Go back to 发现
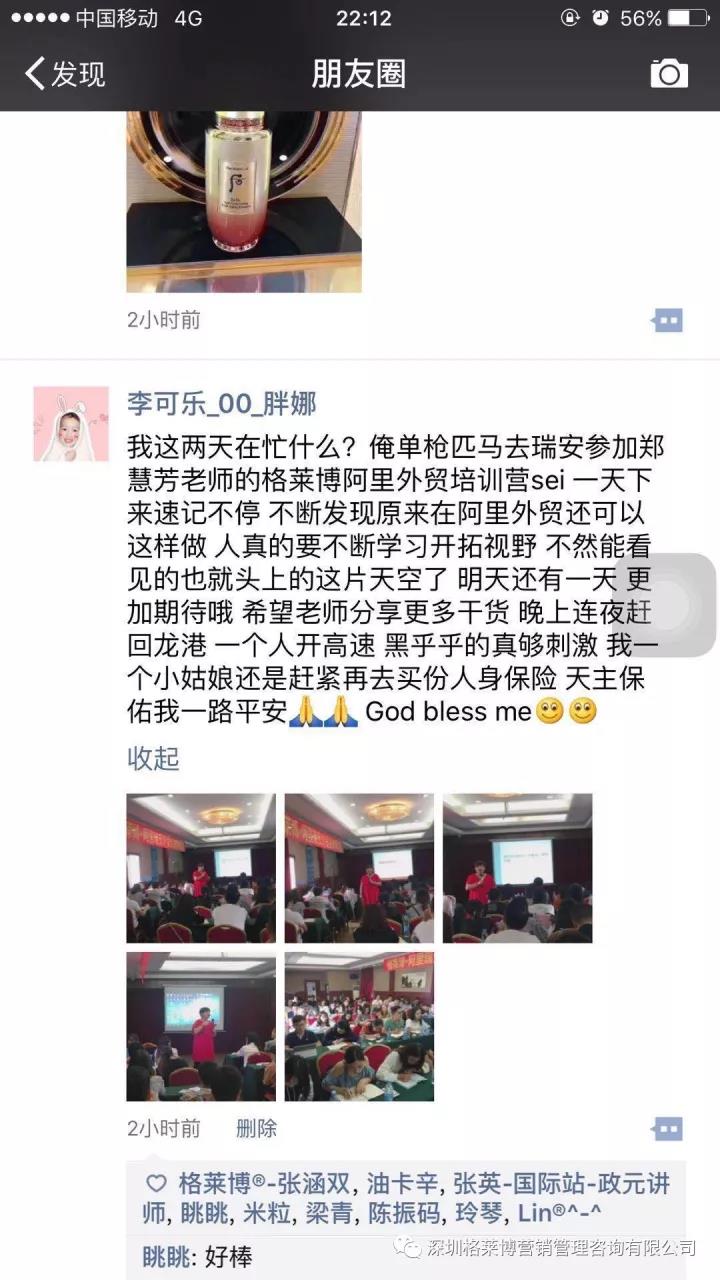 click(66, 74)
